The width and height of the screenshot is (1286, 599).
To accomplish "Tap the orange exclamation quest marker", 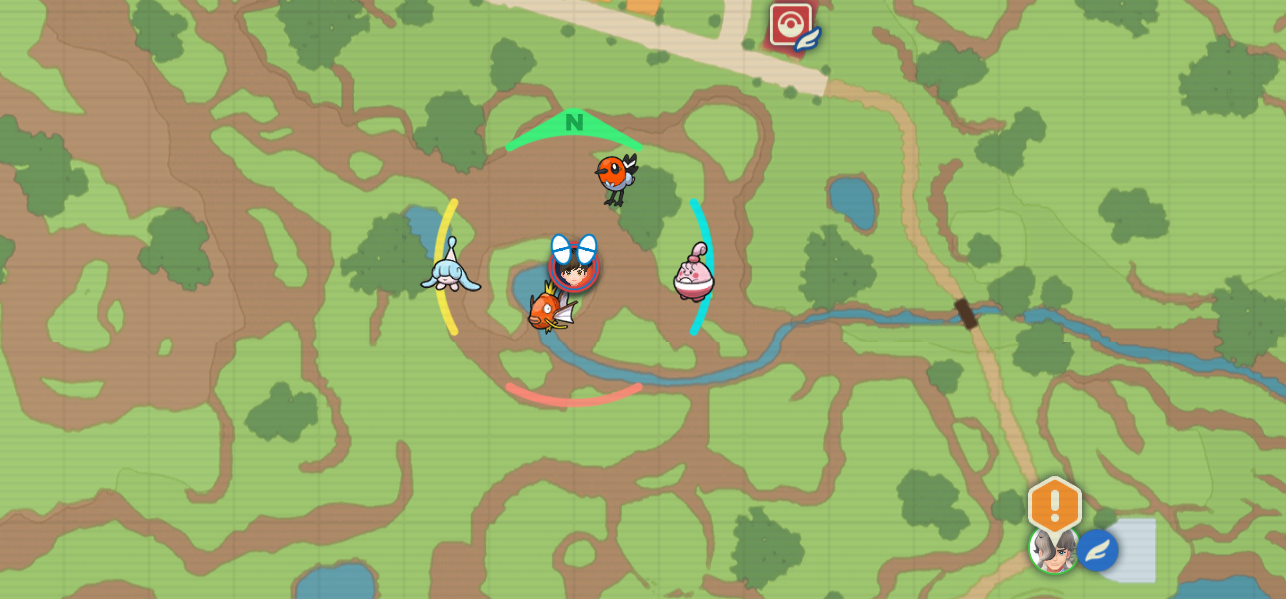I will coord(1054,507).
